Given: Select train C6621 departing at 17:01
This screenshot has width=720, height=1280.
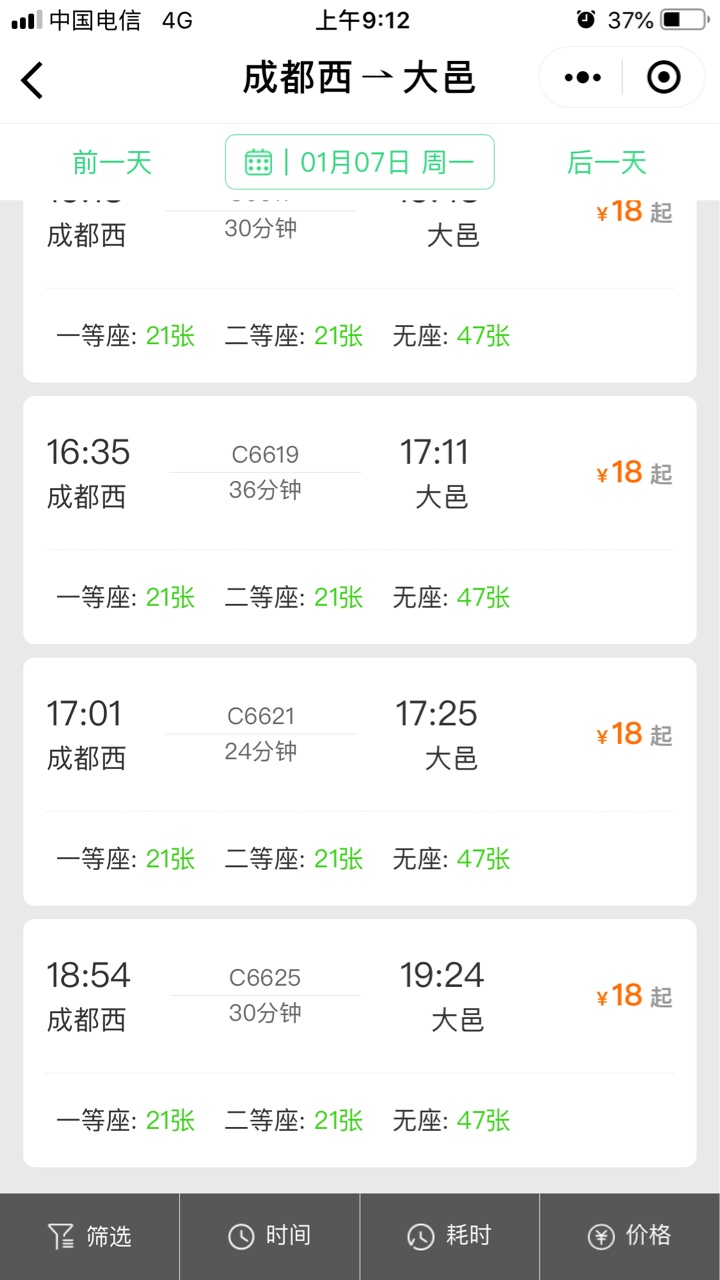Looking at the screenshot, I should click(360, 782).
